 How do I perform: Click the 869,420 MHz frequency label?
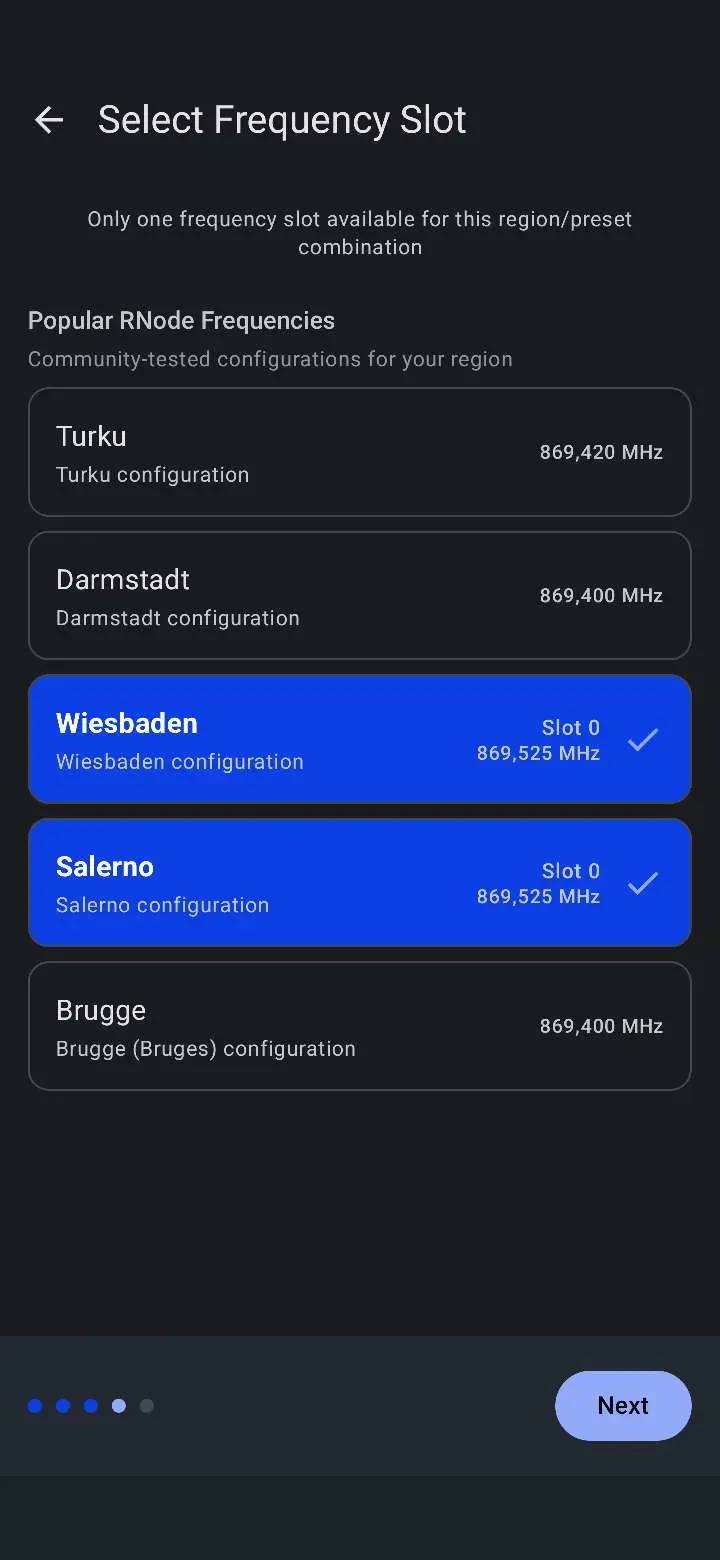coord(600,451)
